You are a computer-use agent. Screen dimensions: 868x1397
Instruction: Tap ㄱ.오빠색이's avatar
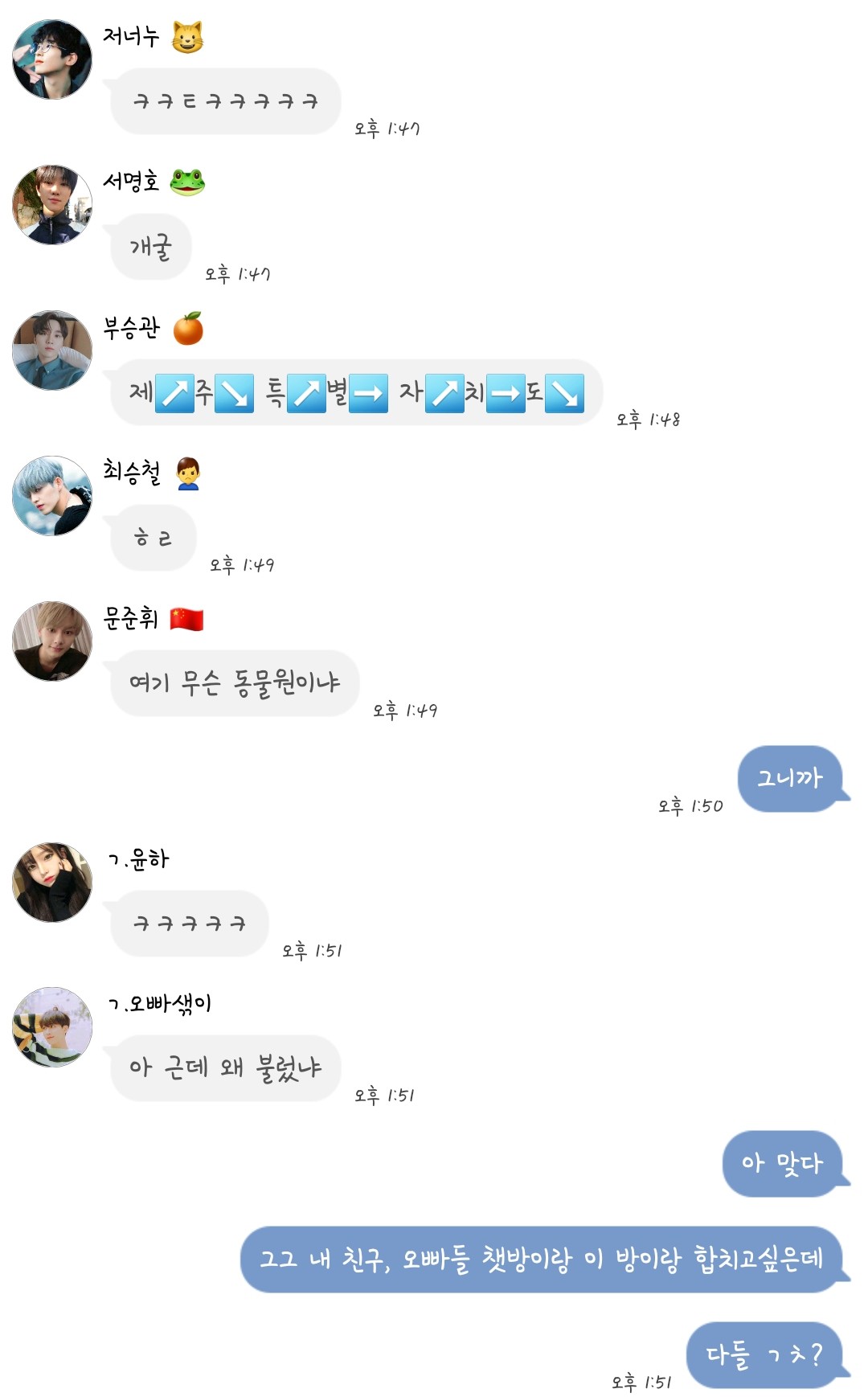tap(52, 1026)
